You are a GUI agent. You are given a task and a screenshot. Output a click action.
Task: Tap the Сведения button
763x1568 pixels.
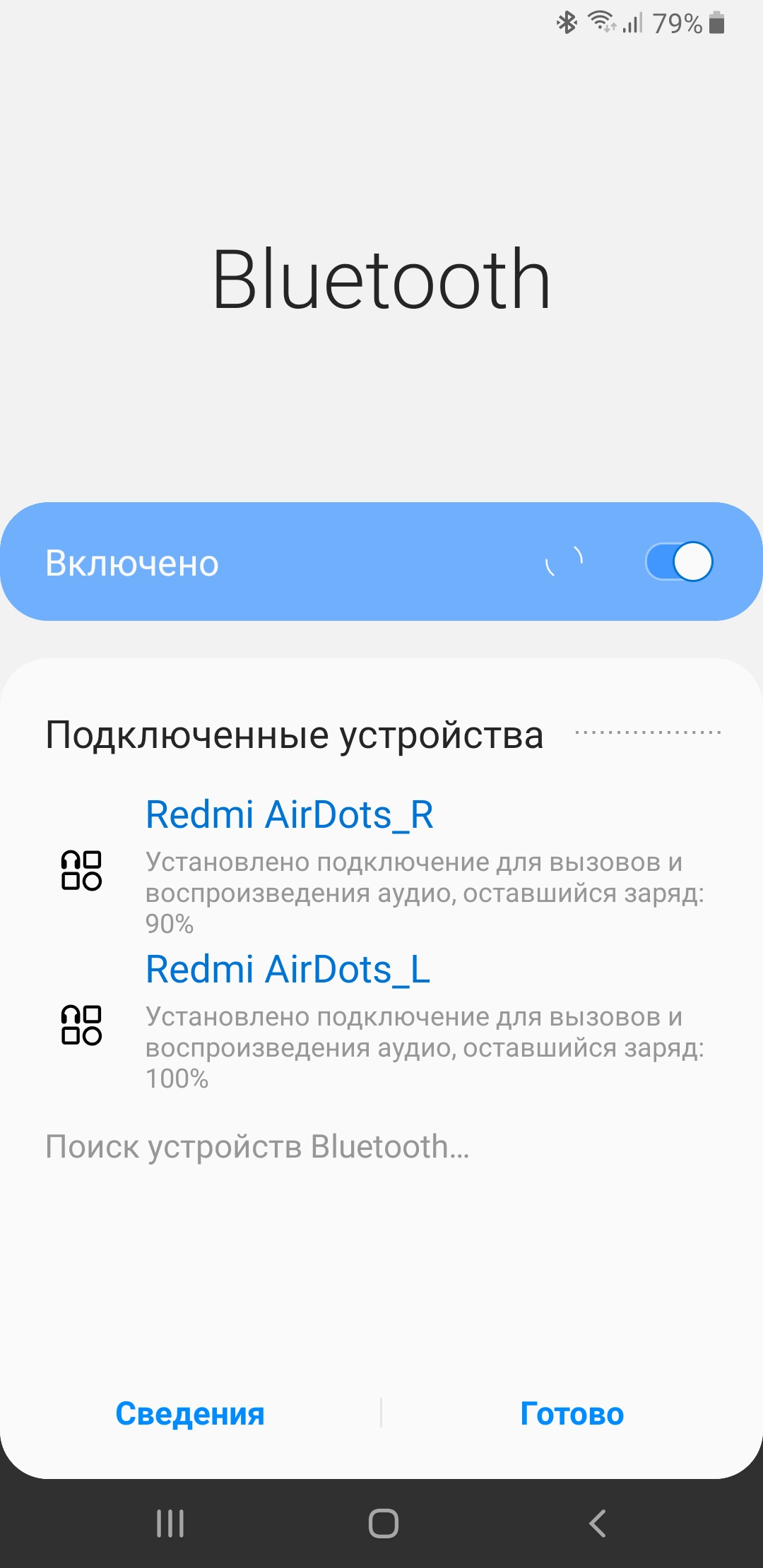point(190,1414)
